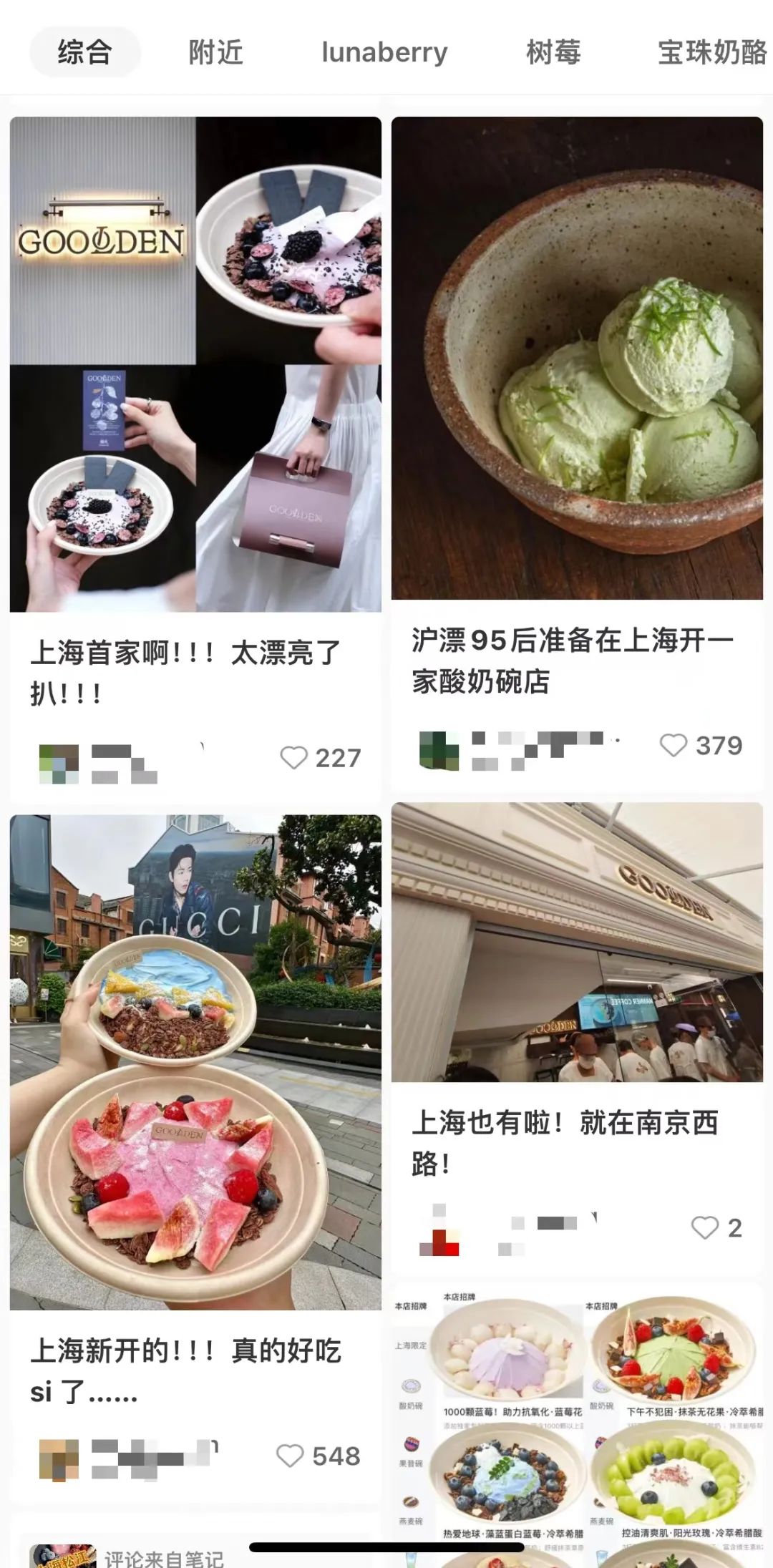
Task: Switch to the 综合 tab
Action: (x=84, y=52)
